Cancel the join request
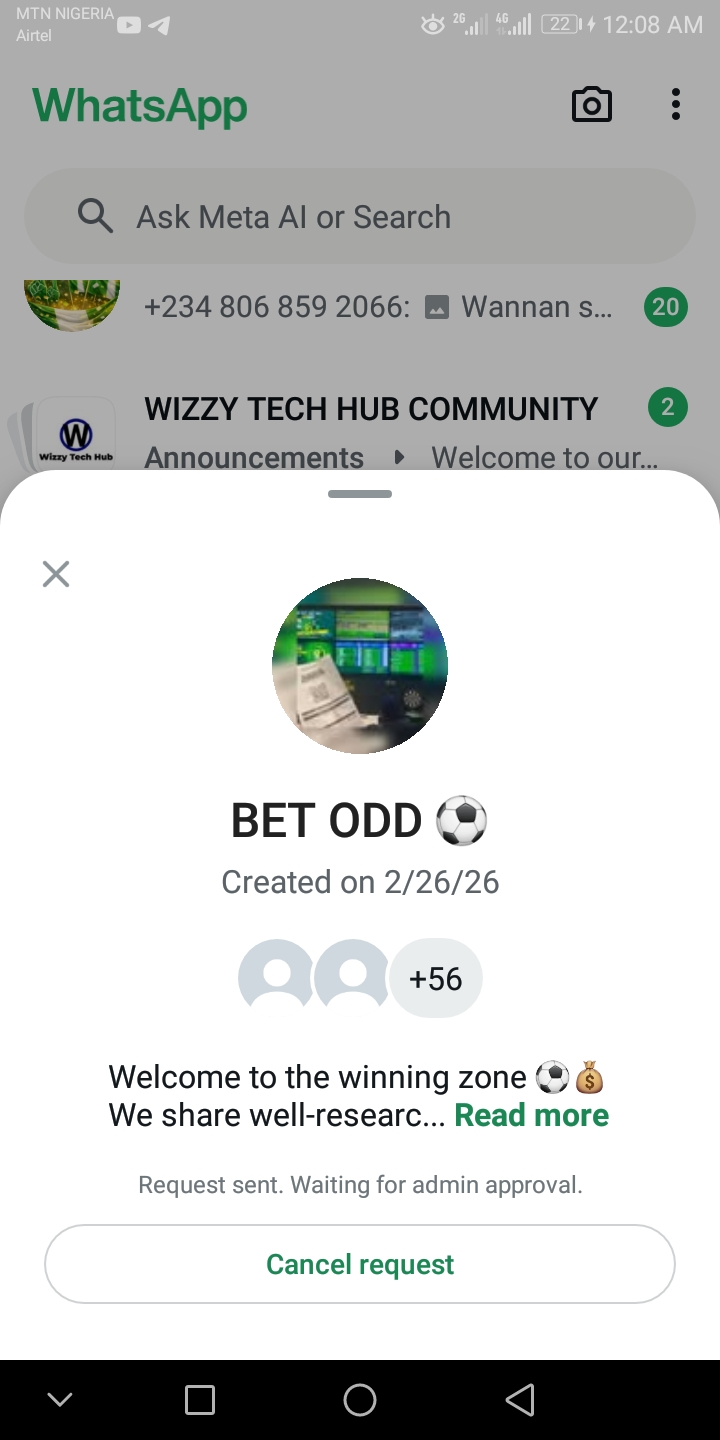Image resolution: width=720 pixels, height=1440 pixels. click(x=360, y=1264)
